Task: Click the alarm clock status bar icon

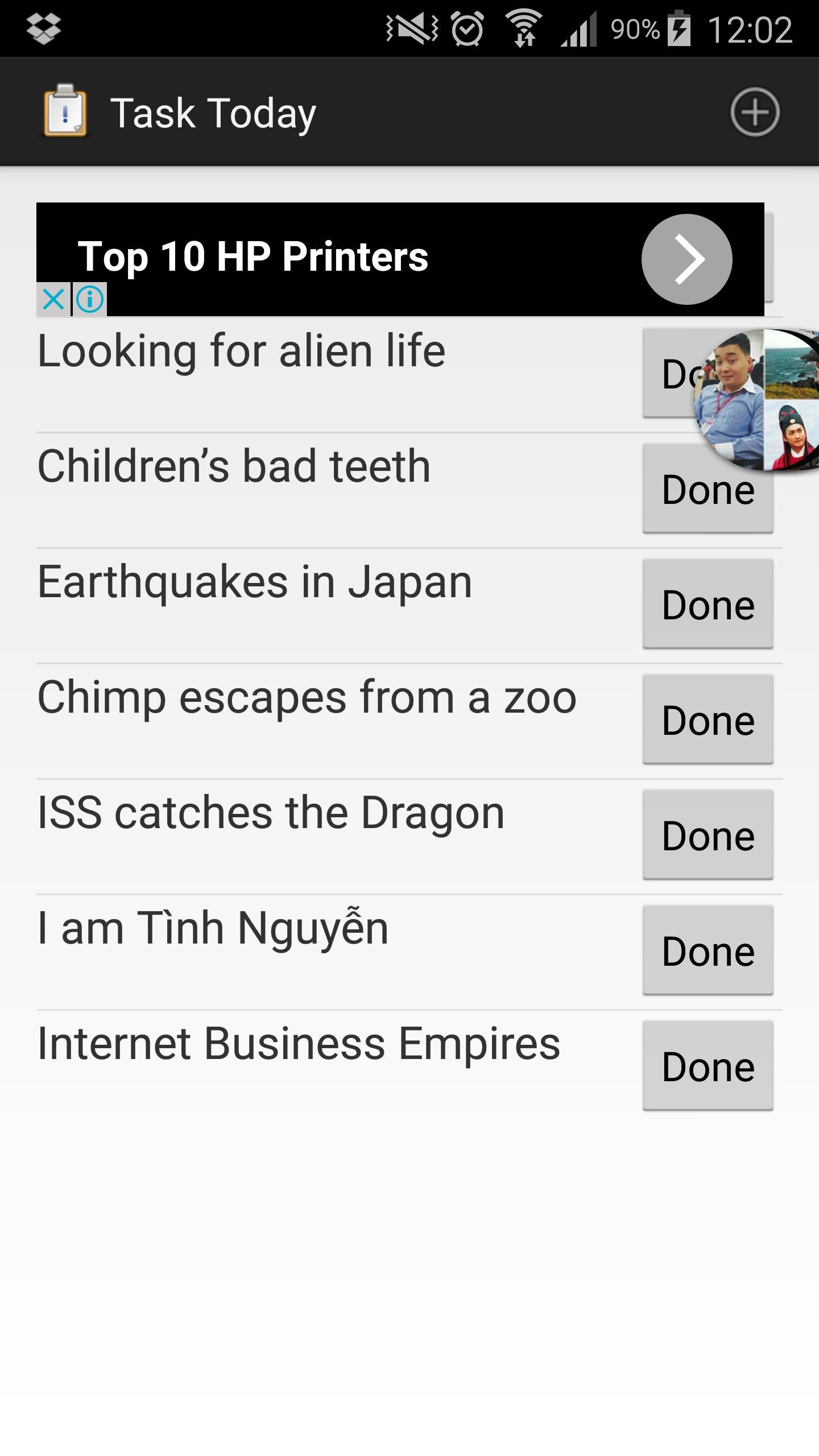Action: pos(466,27)
